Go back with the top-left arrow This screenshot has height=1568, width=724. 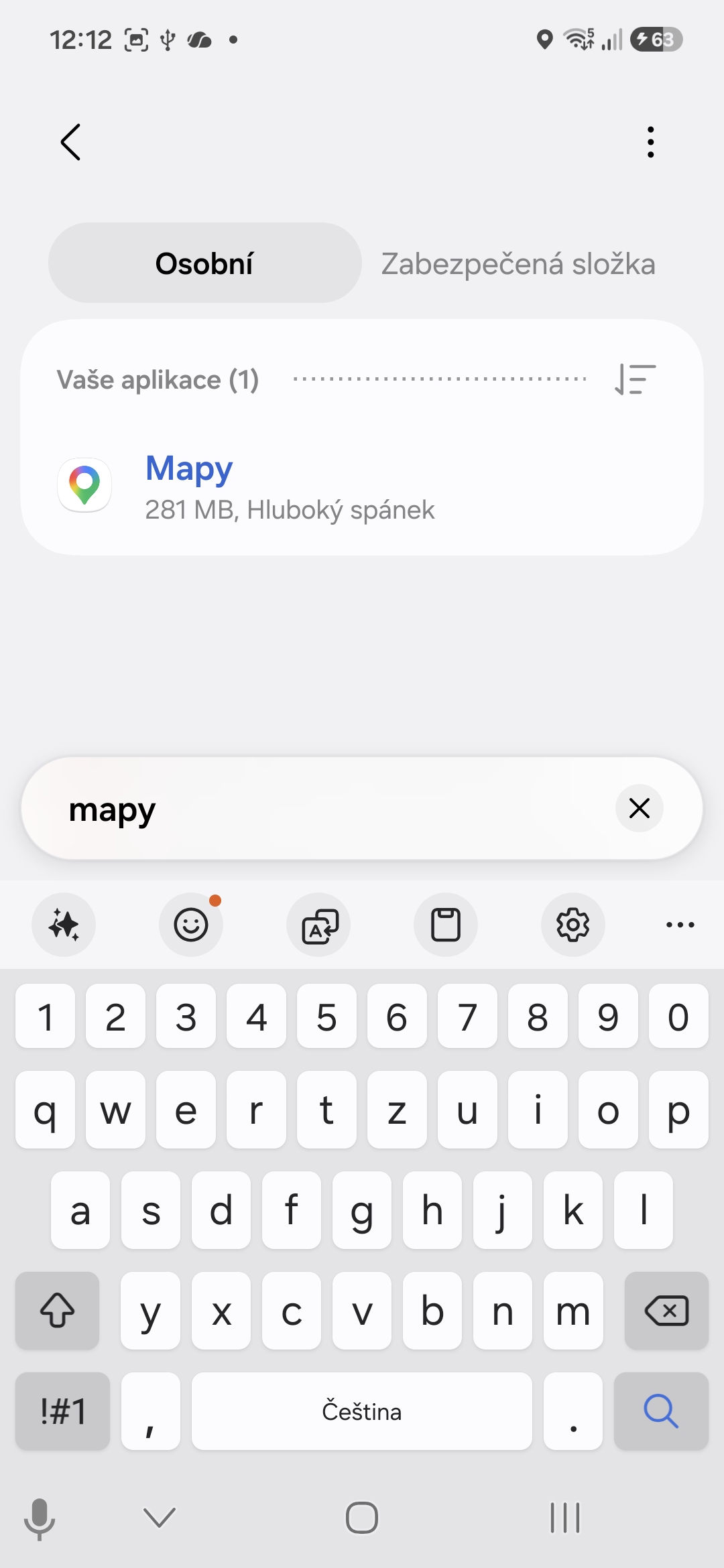coord(70,142)
